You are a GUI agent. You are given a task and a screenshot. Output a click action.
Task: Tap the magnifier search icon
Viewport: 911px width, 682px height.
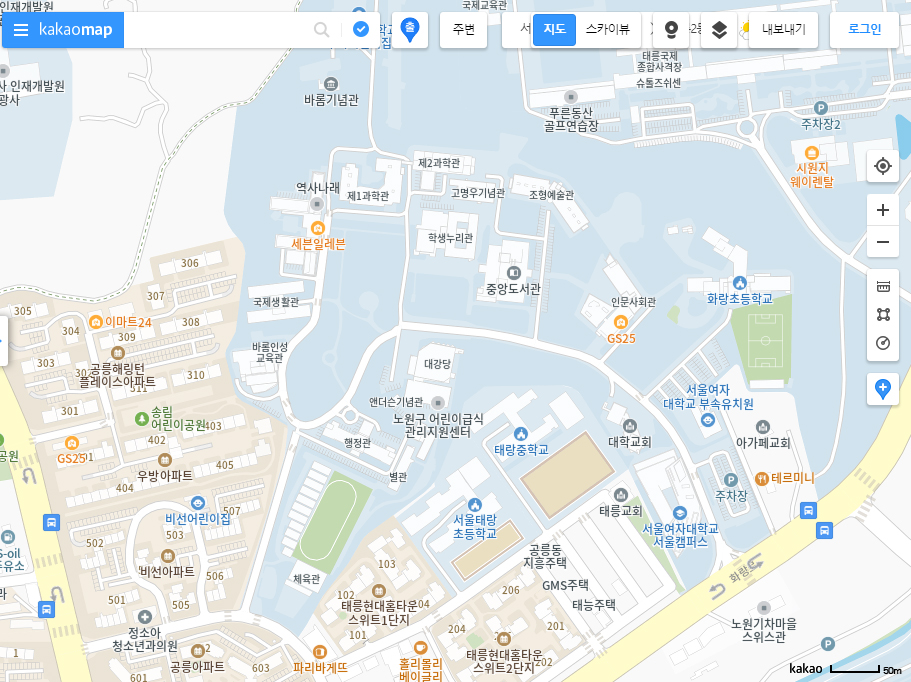point(321,30)
